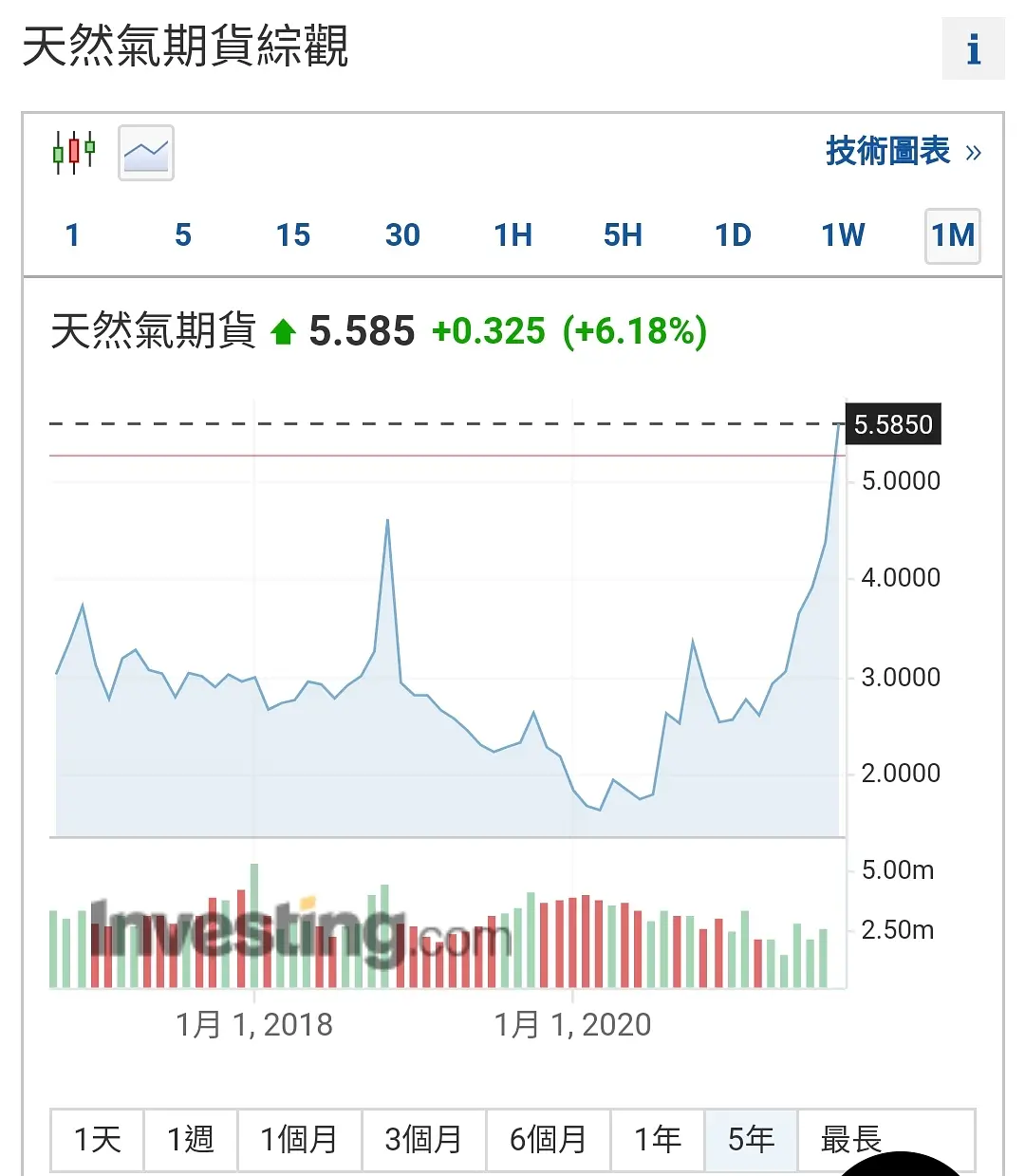Image resolution: width=1025 pixels, height=1176 pixels.
Task: Select the 1M interval
Action: [953, 235]
